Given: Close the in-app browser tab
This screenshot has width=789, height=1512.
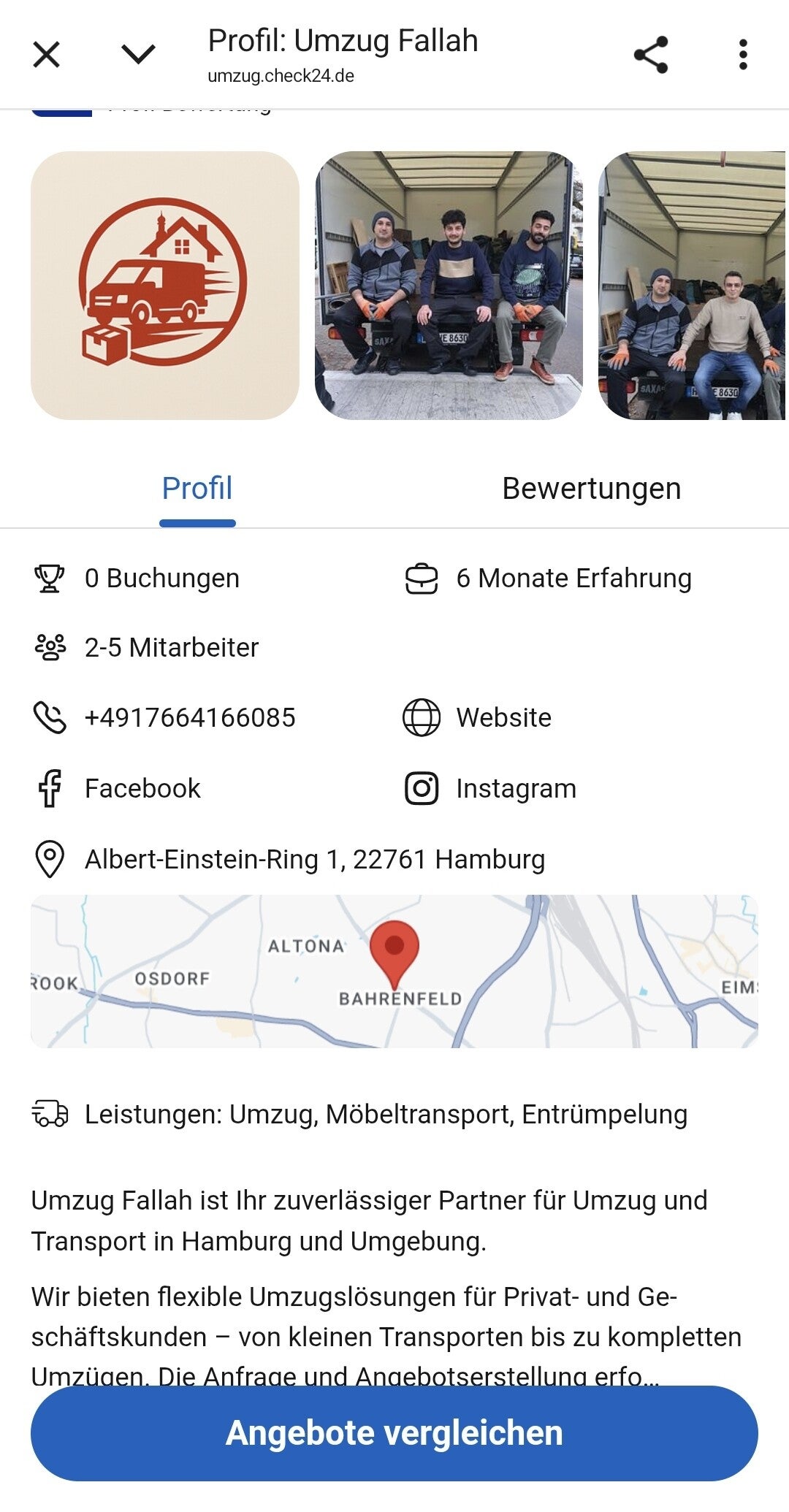Looking at the screenshot, I should pyautogui.click(x=47, y=55).
